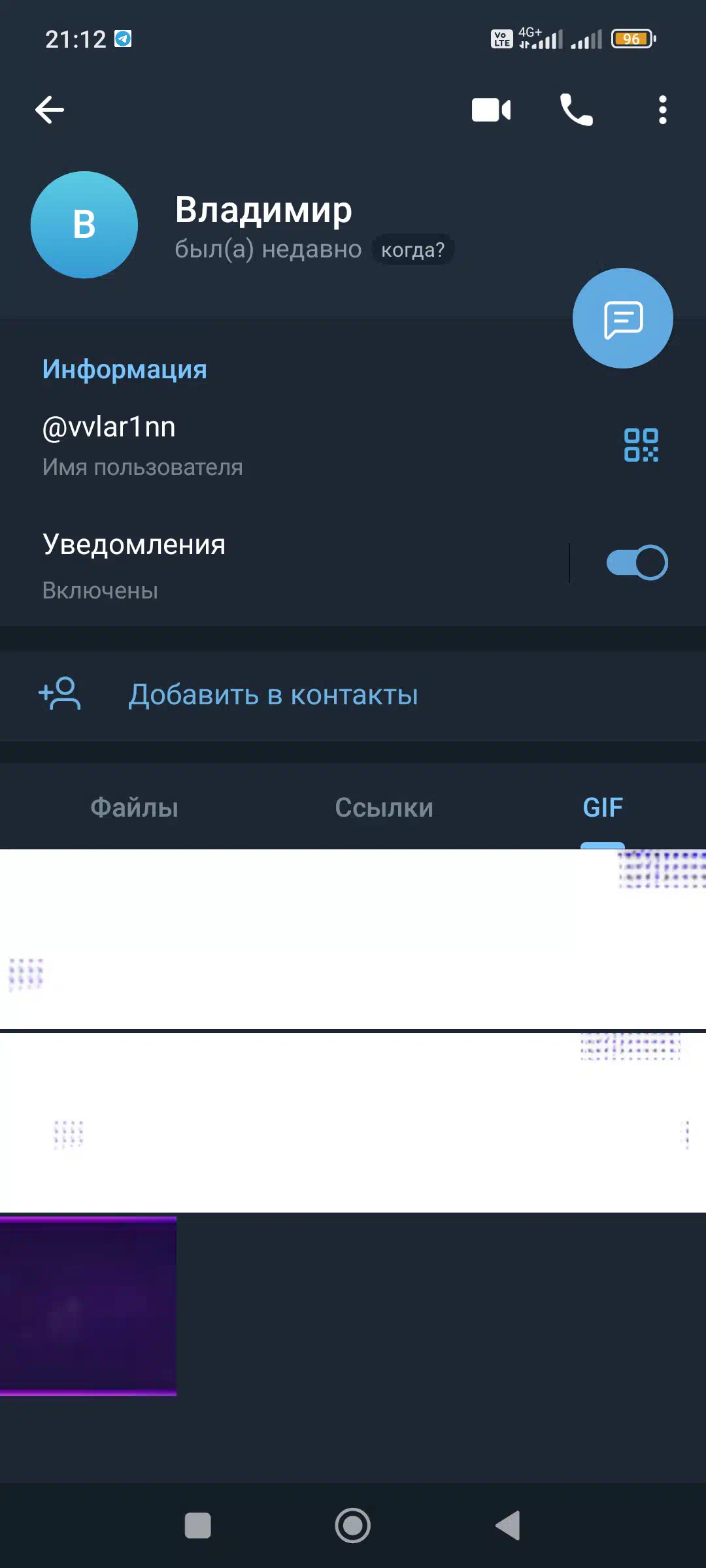Go back using the top arrow
Image resolution: width=706 pixels, height=1568 pixels.
coord(50,110)
